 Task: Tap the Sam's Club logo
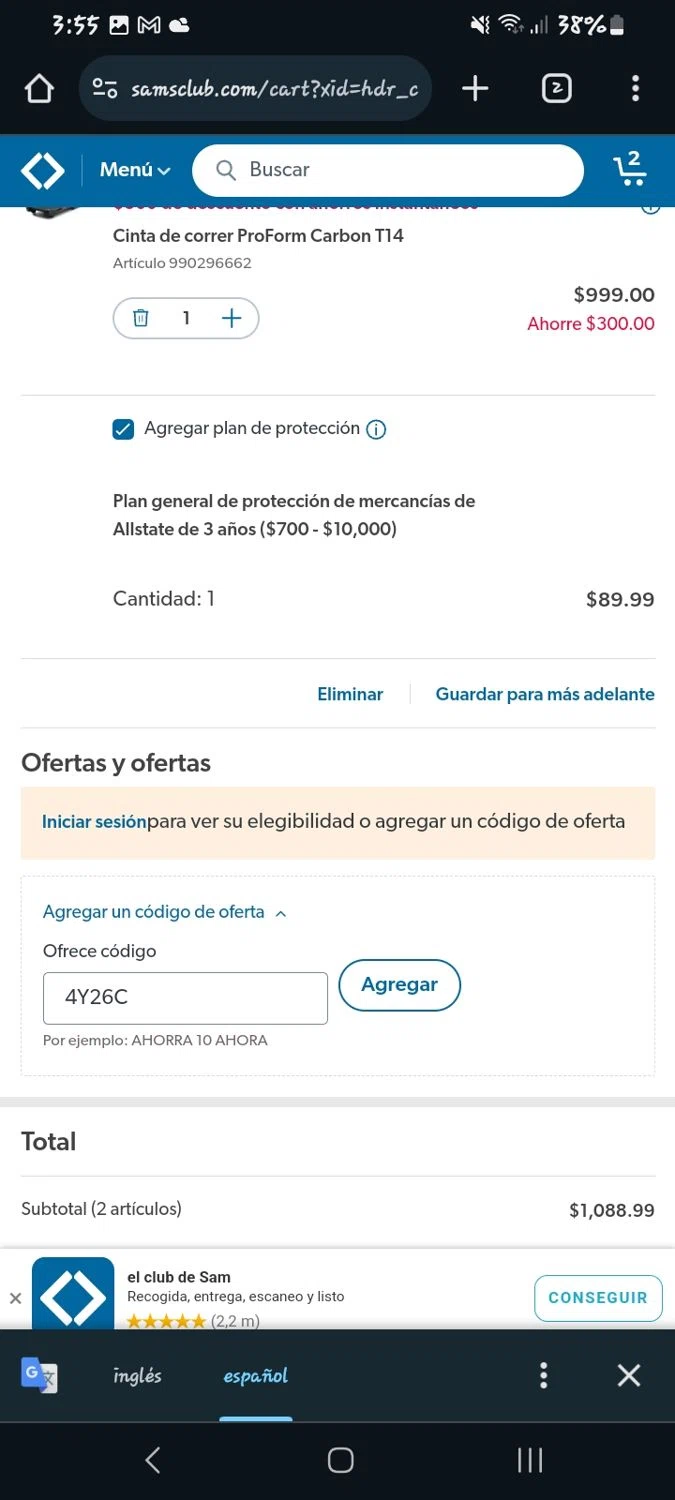[x=43, y=171]
